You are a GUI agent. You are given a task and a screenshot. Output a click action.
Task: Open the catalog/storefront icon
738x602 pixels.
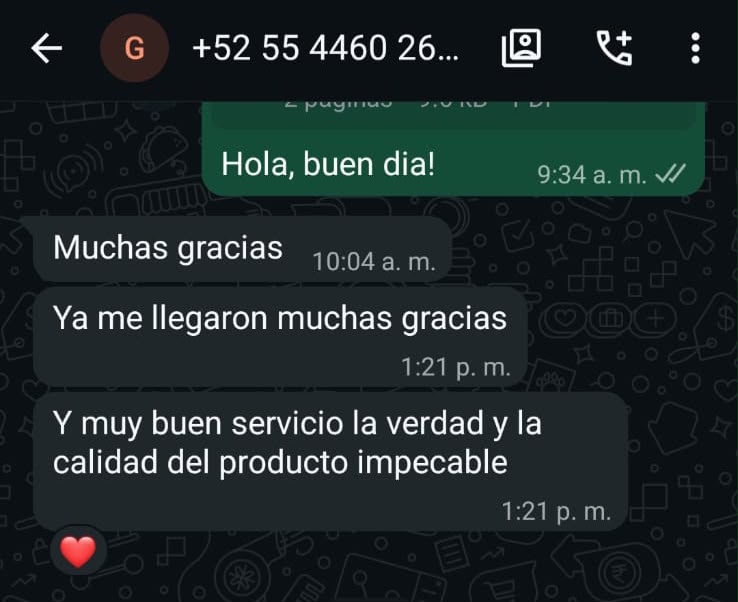521,48
